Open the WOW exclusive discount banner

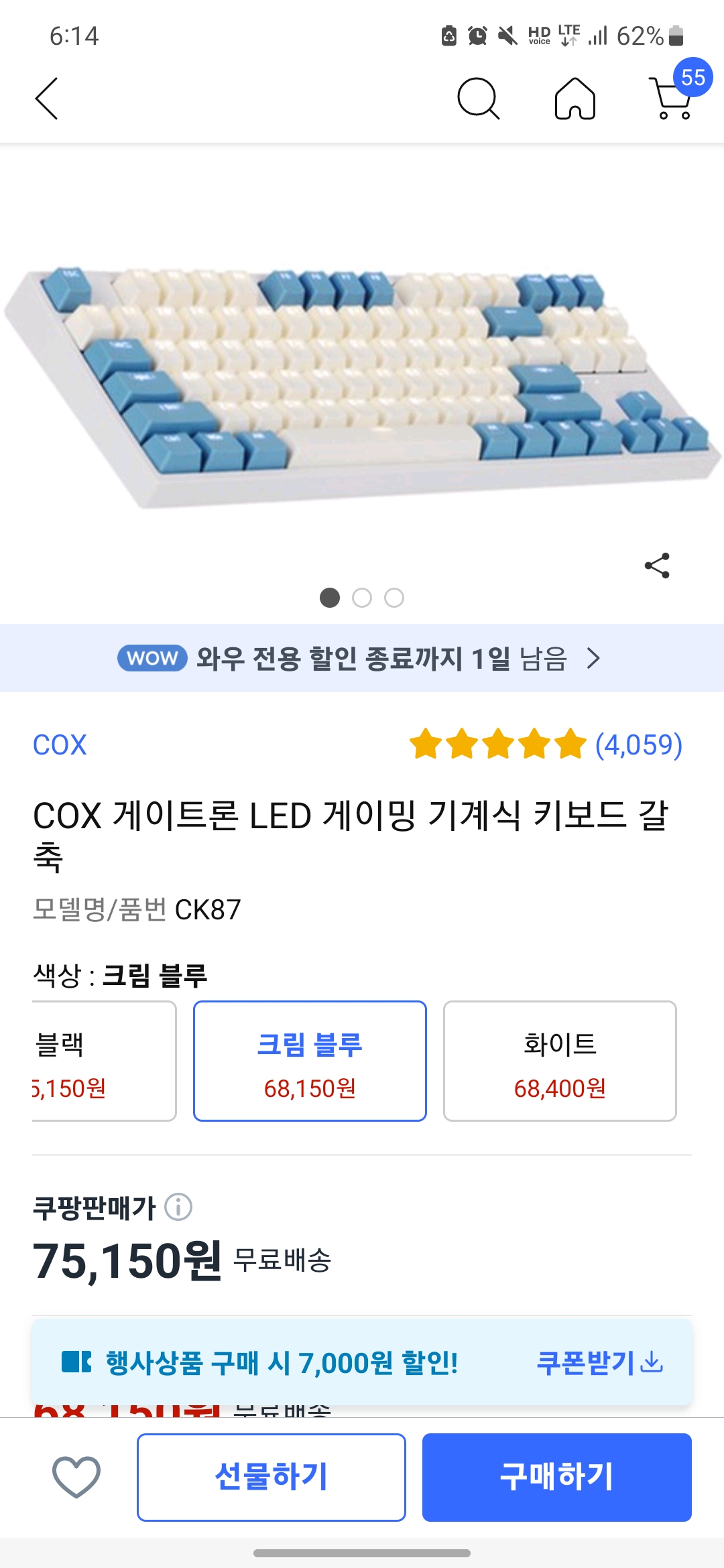point(362,658)
